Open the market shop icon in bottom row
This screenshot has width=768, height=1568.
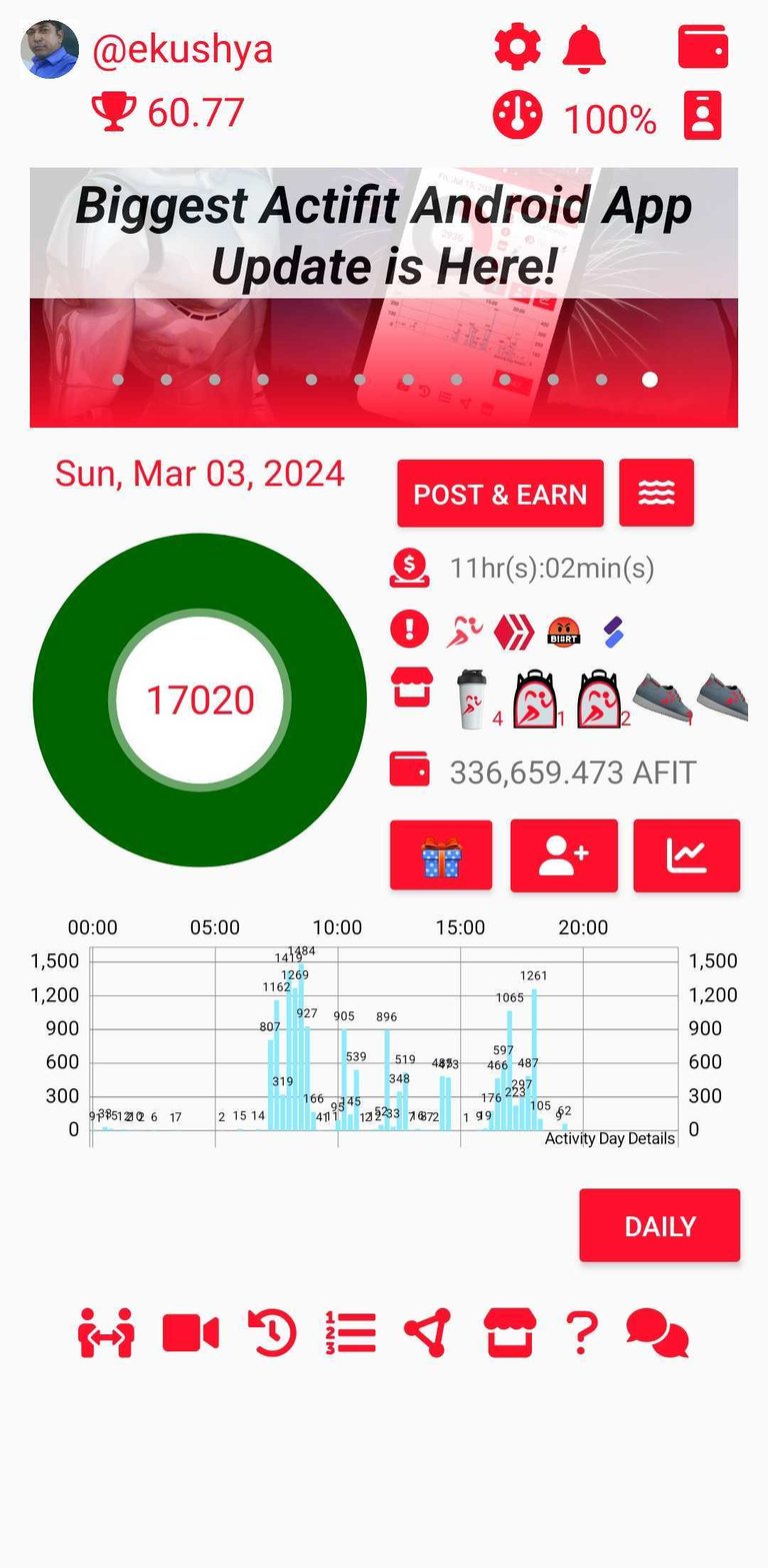pyautogui.click(x=510, y=1333)
